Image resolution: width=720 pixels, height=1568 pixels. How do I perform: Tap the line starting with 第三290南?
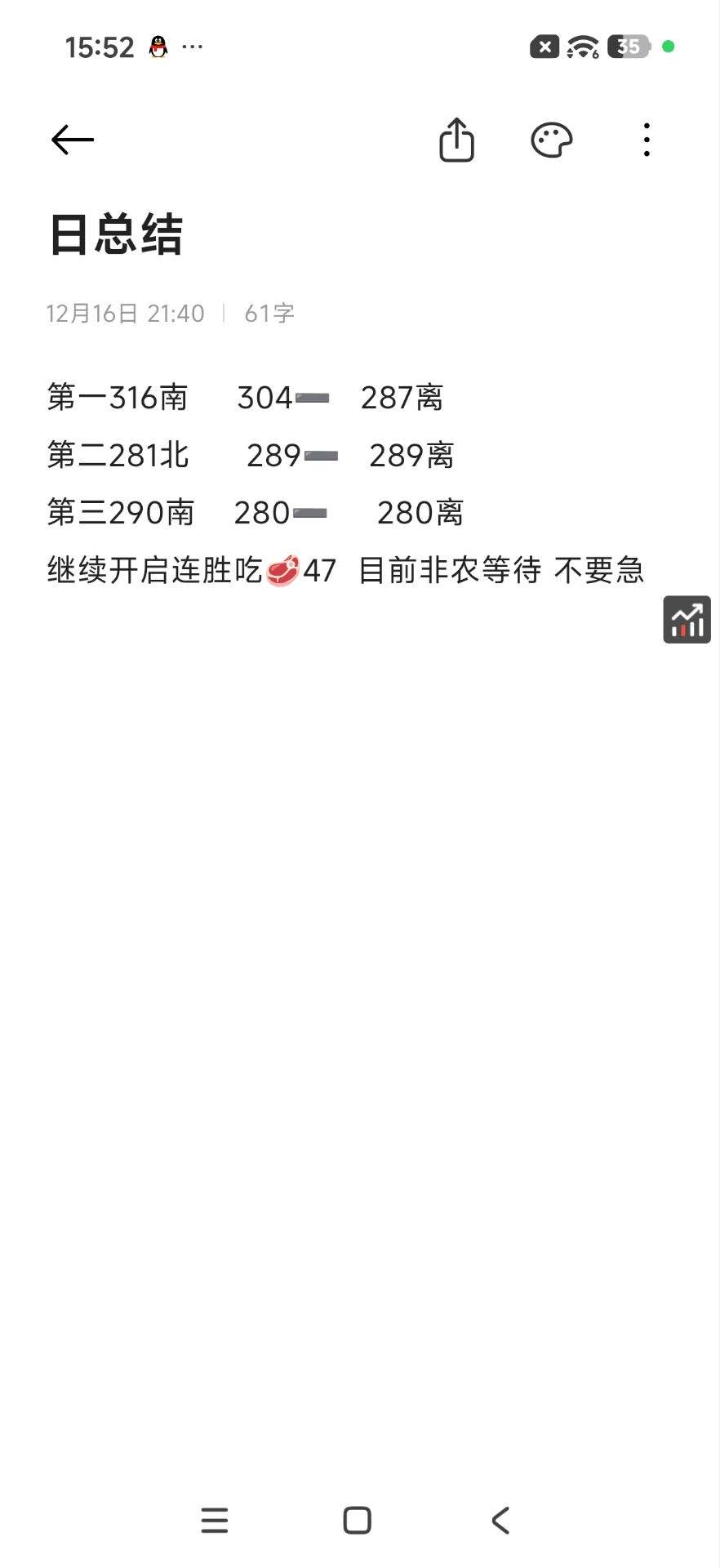coord(119,513)
